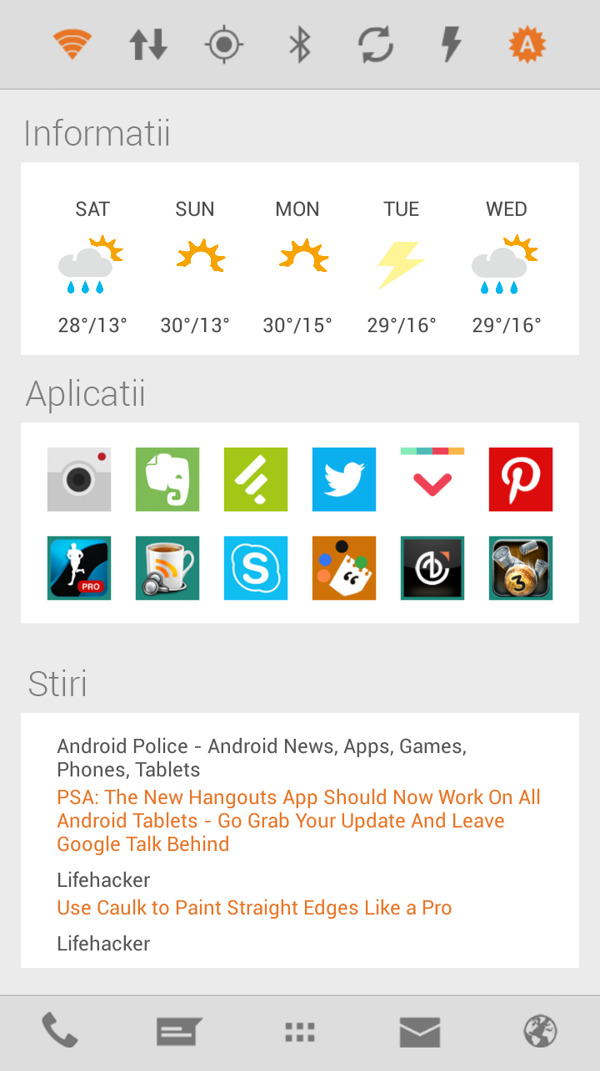Open the messaging app in the dock
Image resolution: width=600 pixels, height=1071 pixels.
coord(179,1032)
